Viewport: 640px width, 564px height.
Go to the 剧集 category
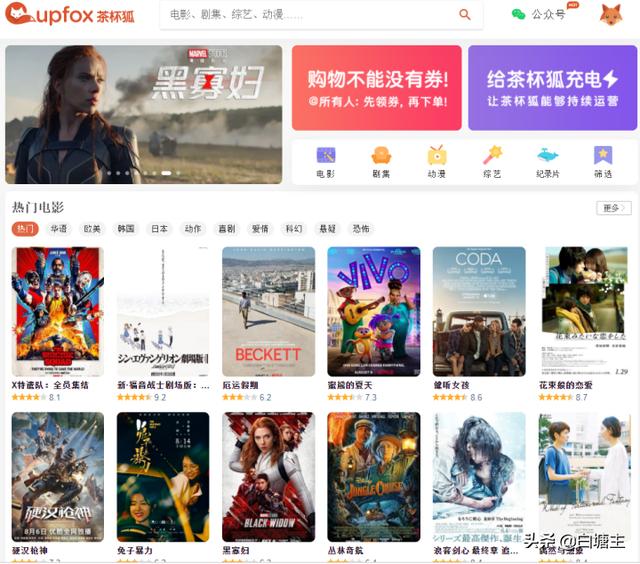[x=381, y=161]
